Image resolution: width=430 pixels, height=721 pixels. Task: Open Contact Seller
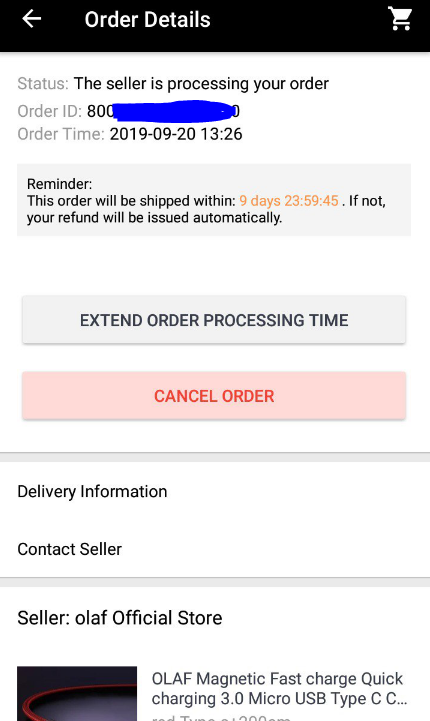click(x=215, y=549)
